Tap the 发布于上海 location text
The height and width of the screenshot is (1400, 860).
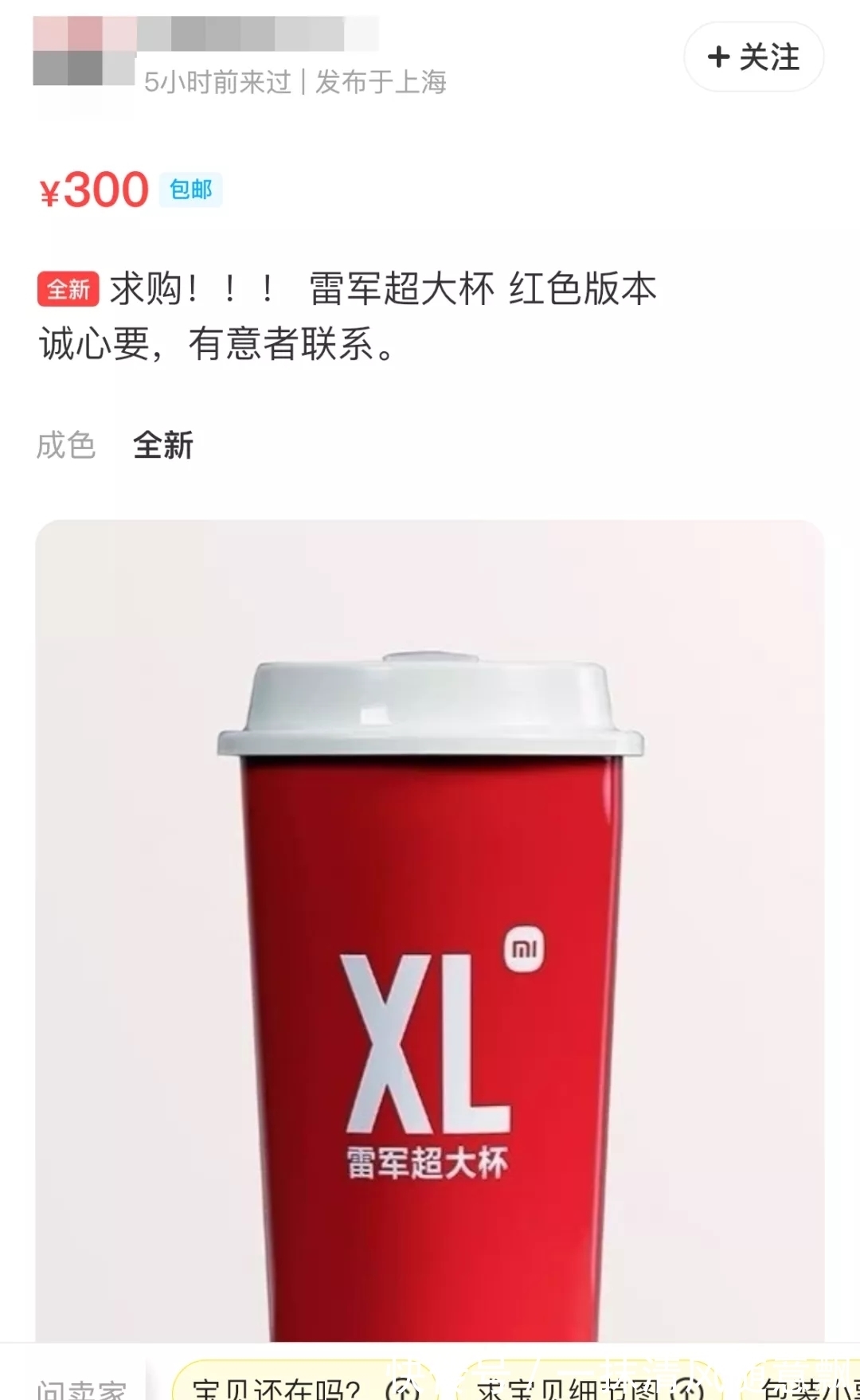coord(378,82)
